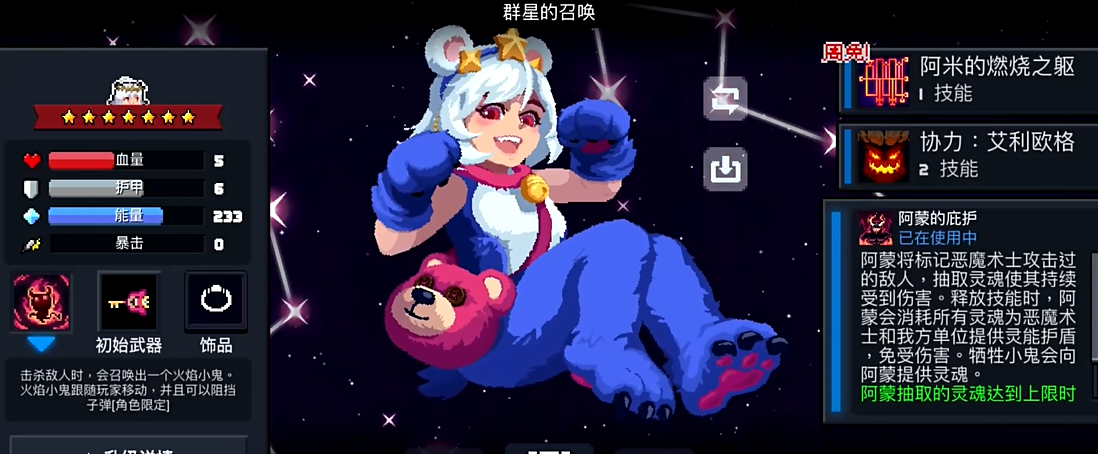Tap the swap skin arrows icon
Image resolution: width=1098 pixels, height=454 pixels.
coord(726,98)
